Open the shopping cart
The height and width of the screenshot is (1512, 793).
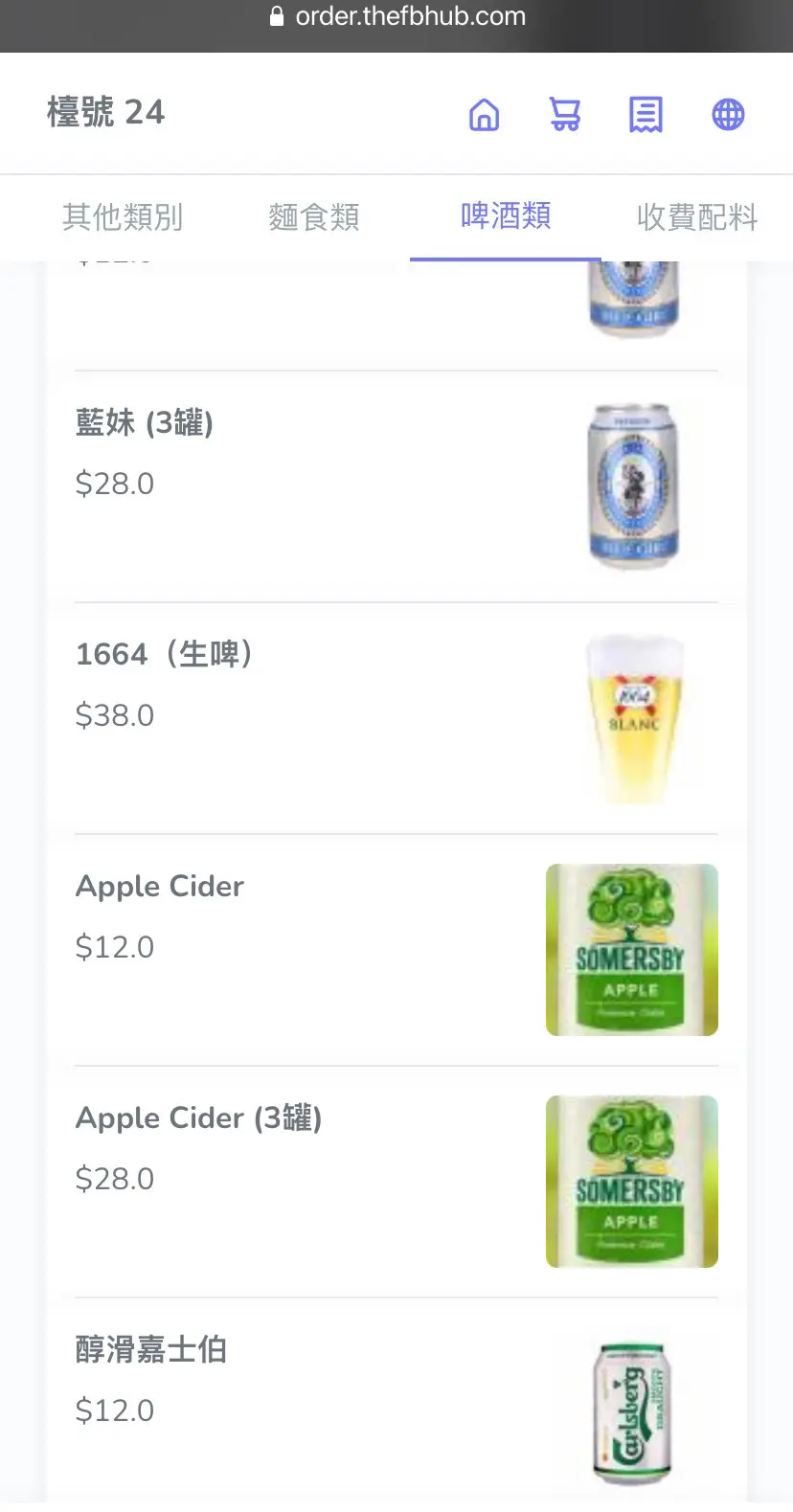coord(565,115)
